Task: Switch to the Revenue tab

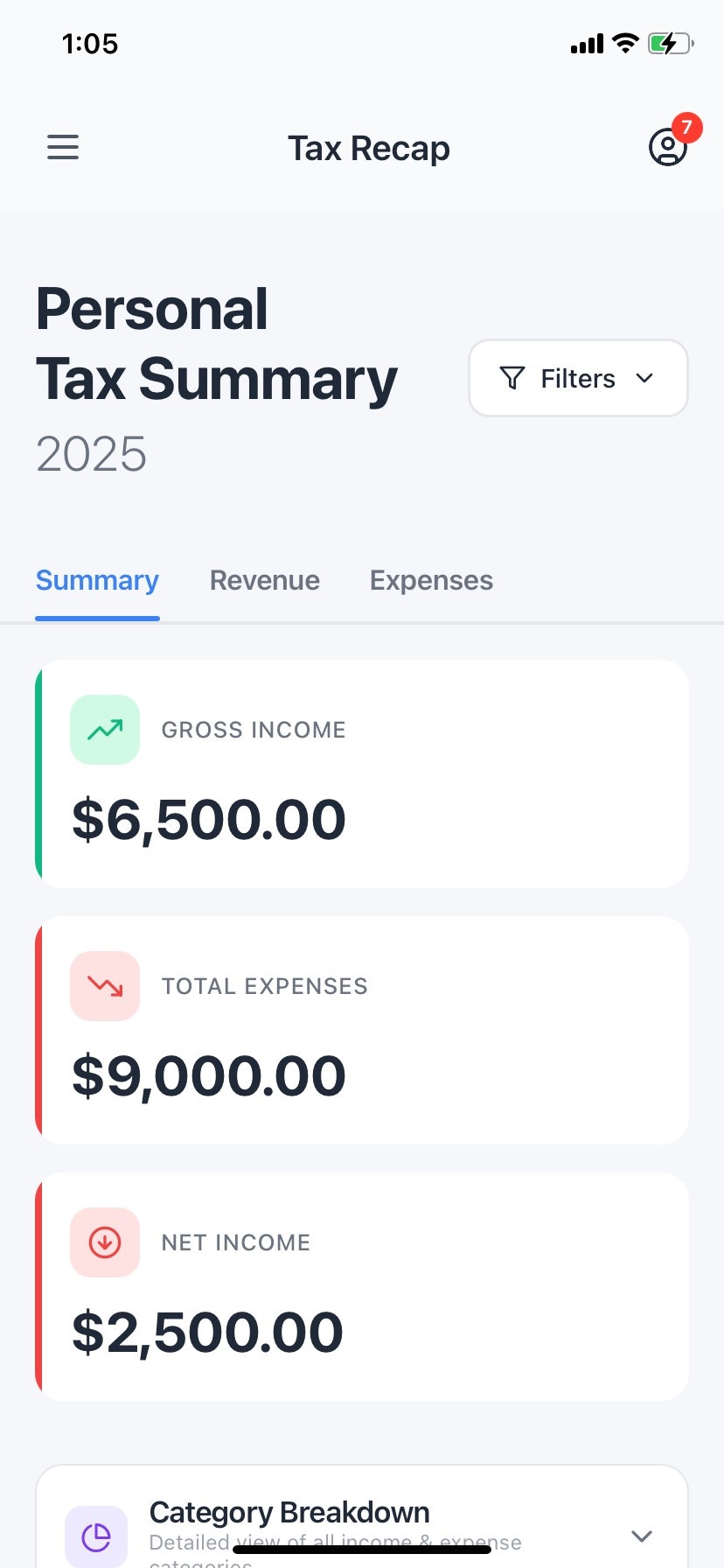Action: [264, 581]
